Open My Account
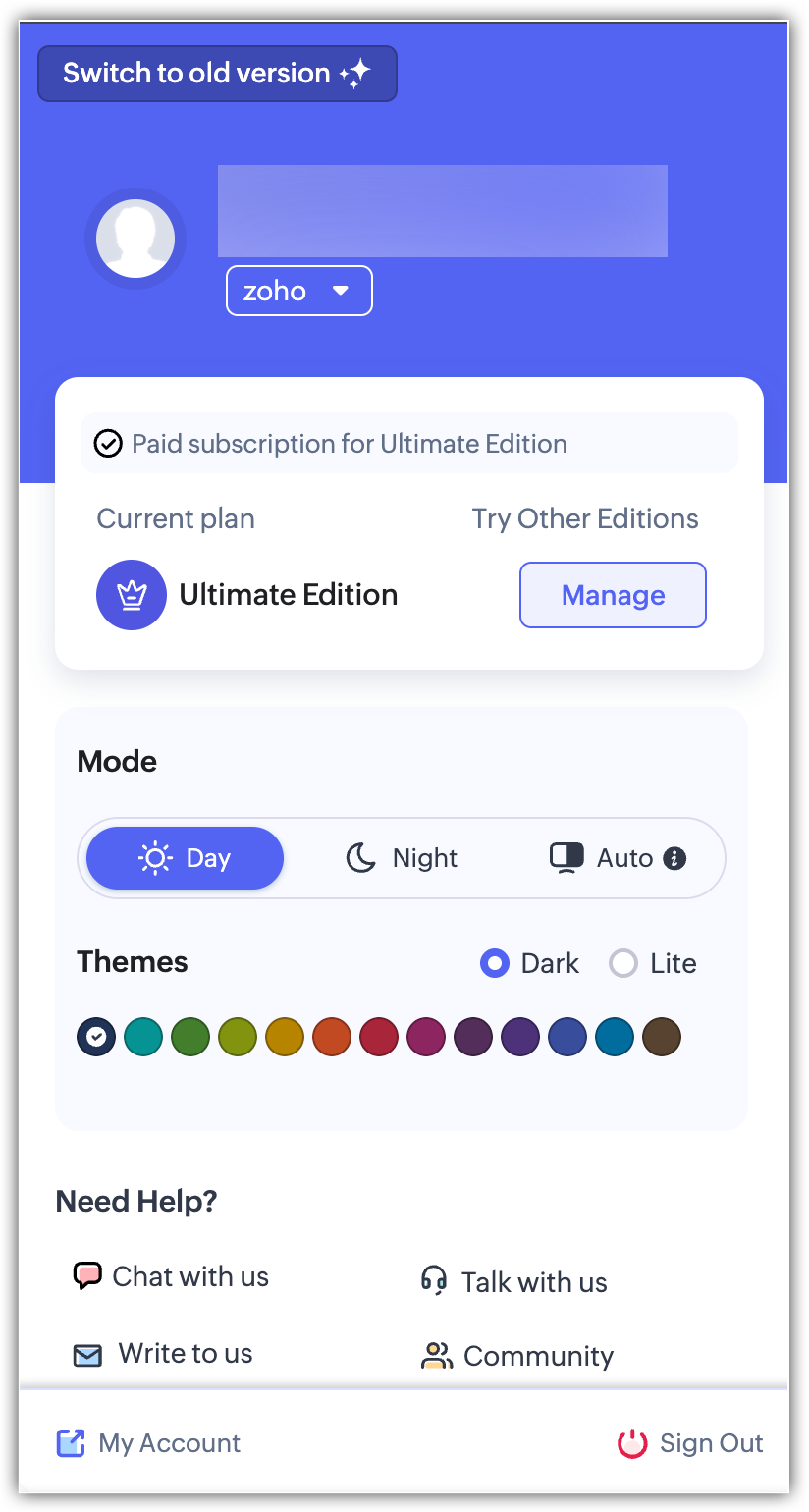This screenshot has width=809, height=1512. [149, 1443]
